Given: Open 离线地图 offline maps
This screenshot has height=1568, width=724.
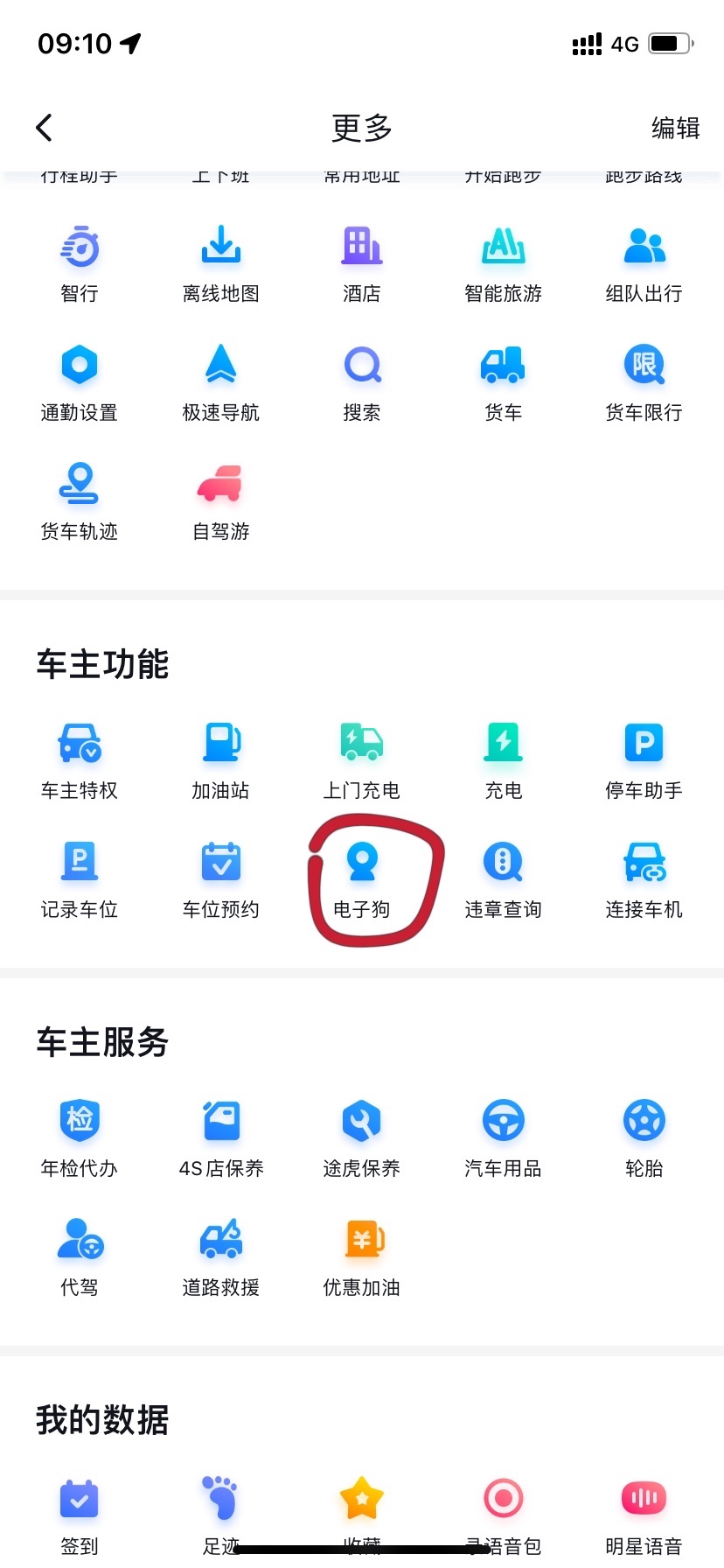Looking at the screenshot, I should point(220,262).
